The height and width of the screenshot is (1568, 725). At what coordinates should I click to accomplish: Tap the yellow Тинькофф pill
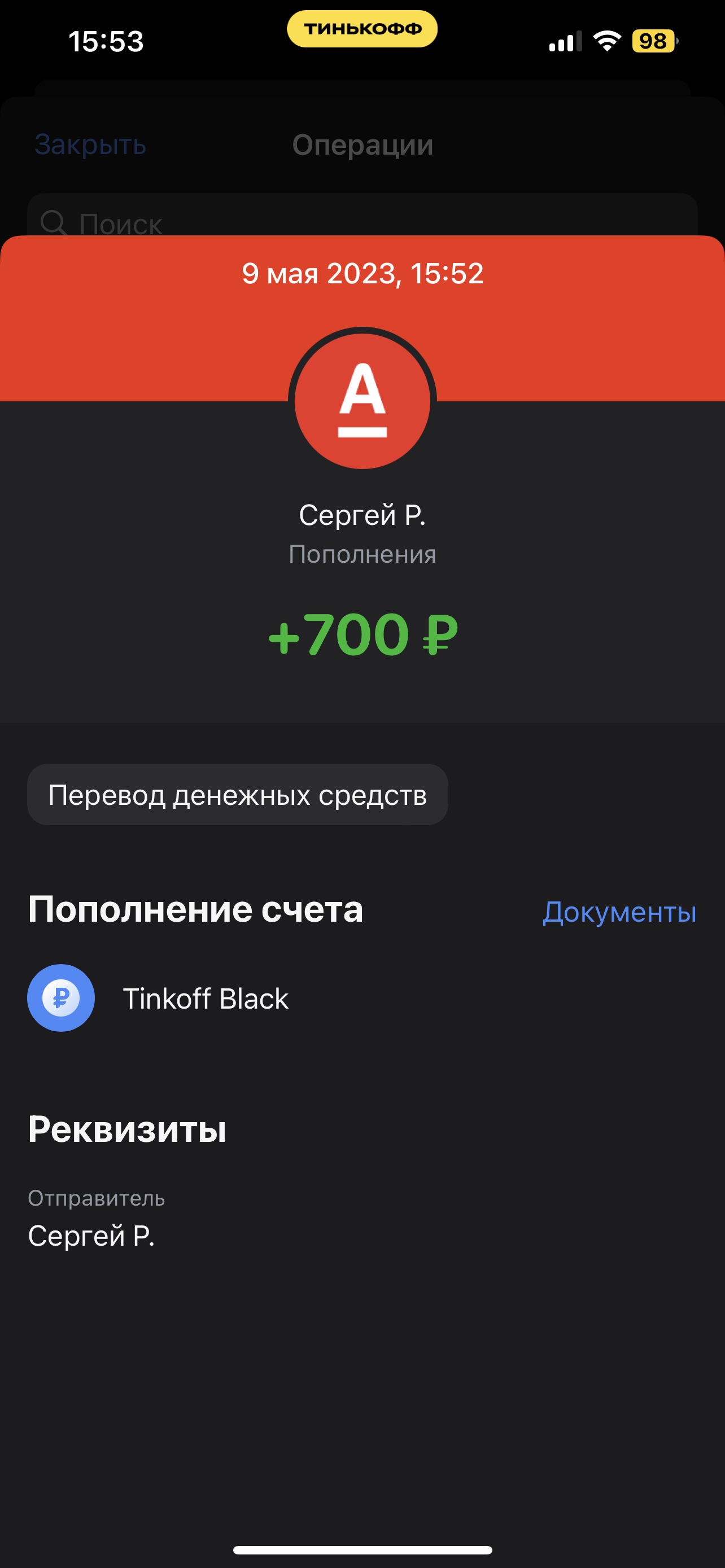point(362,29)
